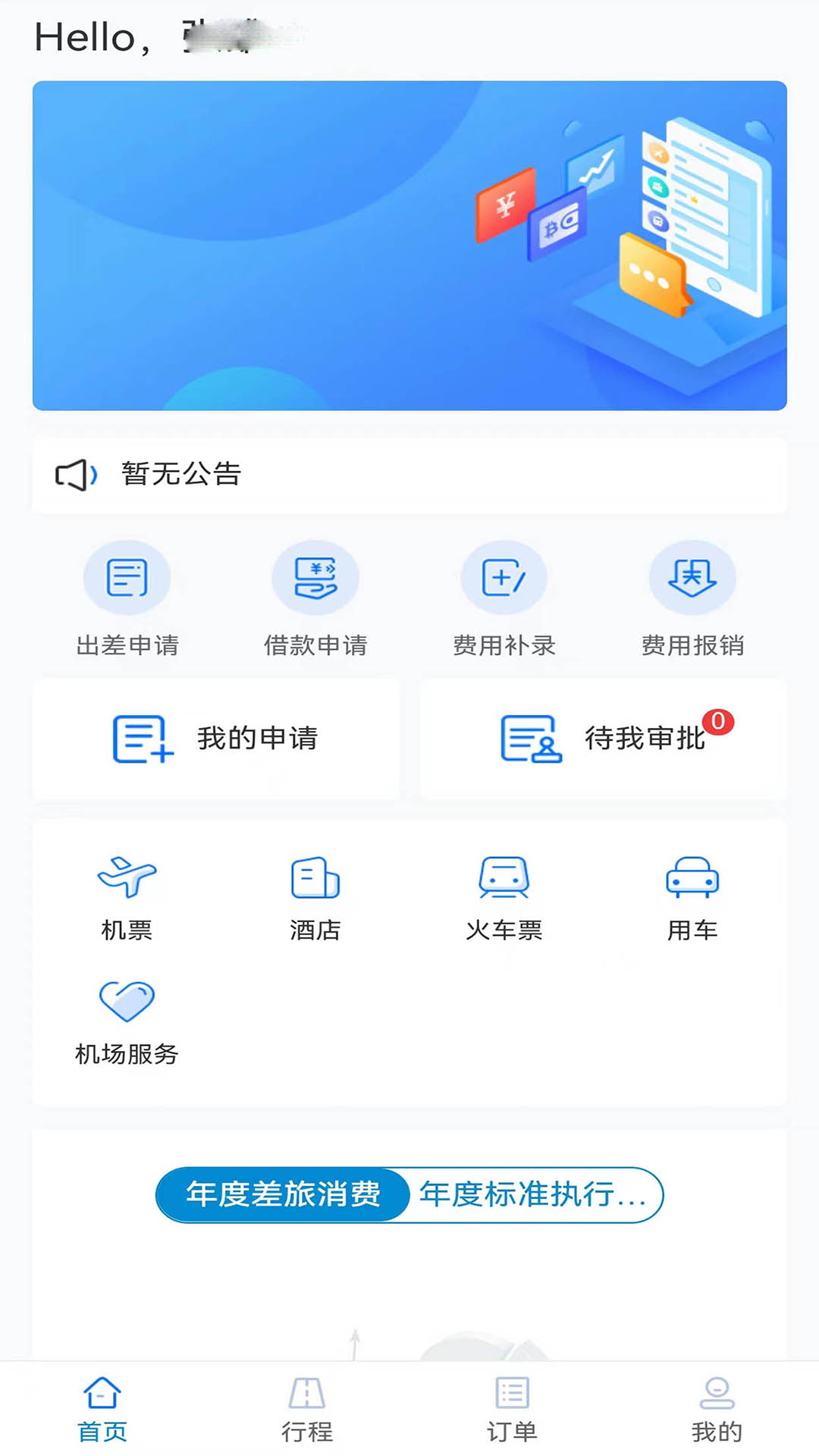The width and height of the screenshot is (819, 1456).
Task: Switch to the 我的 profile tab
Action: [717, 1410]
